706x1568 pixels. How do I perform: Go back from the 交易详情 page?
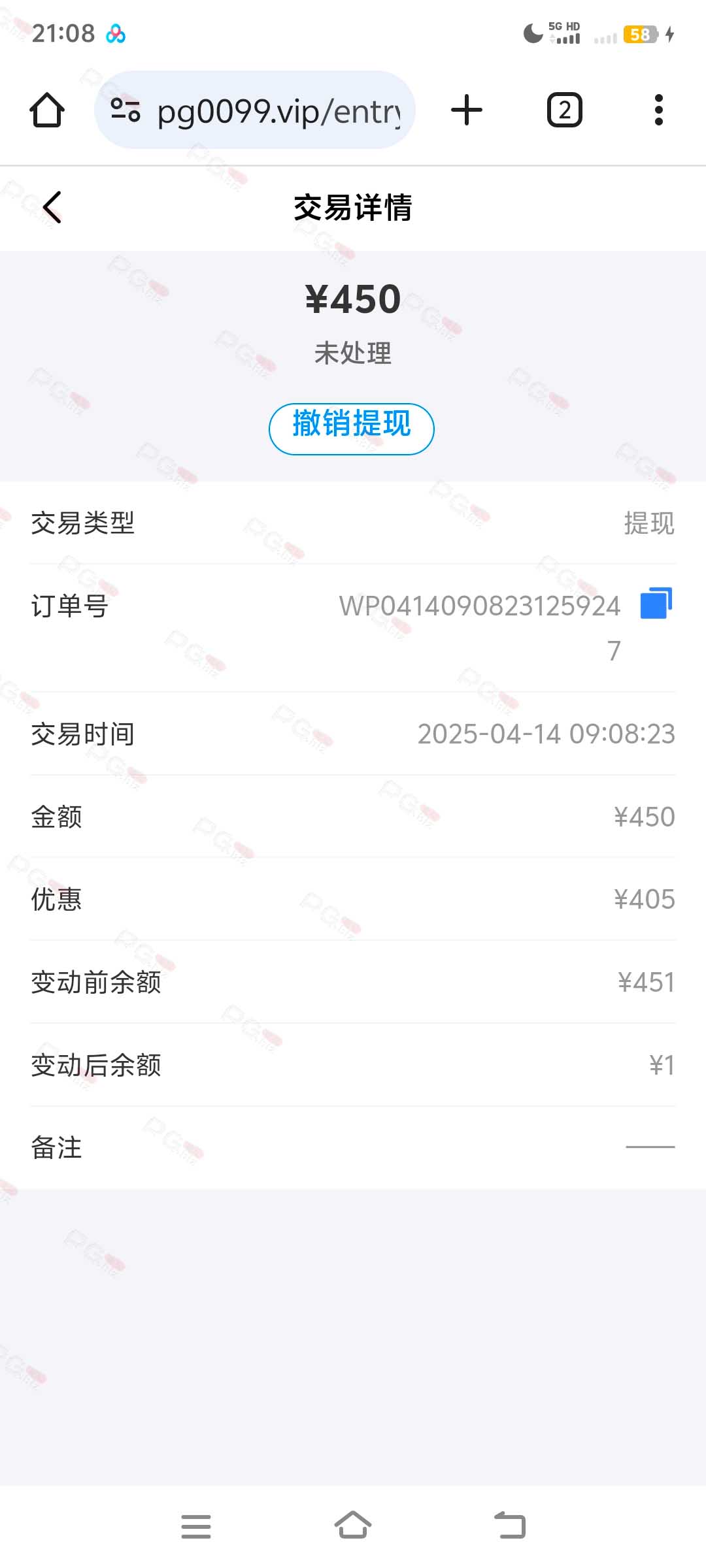coord(52,207)
